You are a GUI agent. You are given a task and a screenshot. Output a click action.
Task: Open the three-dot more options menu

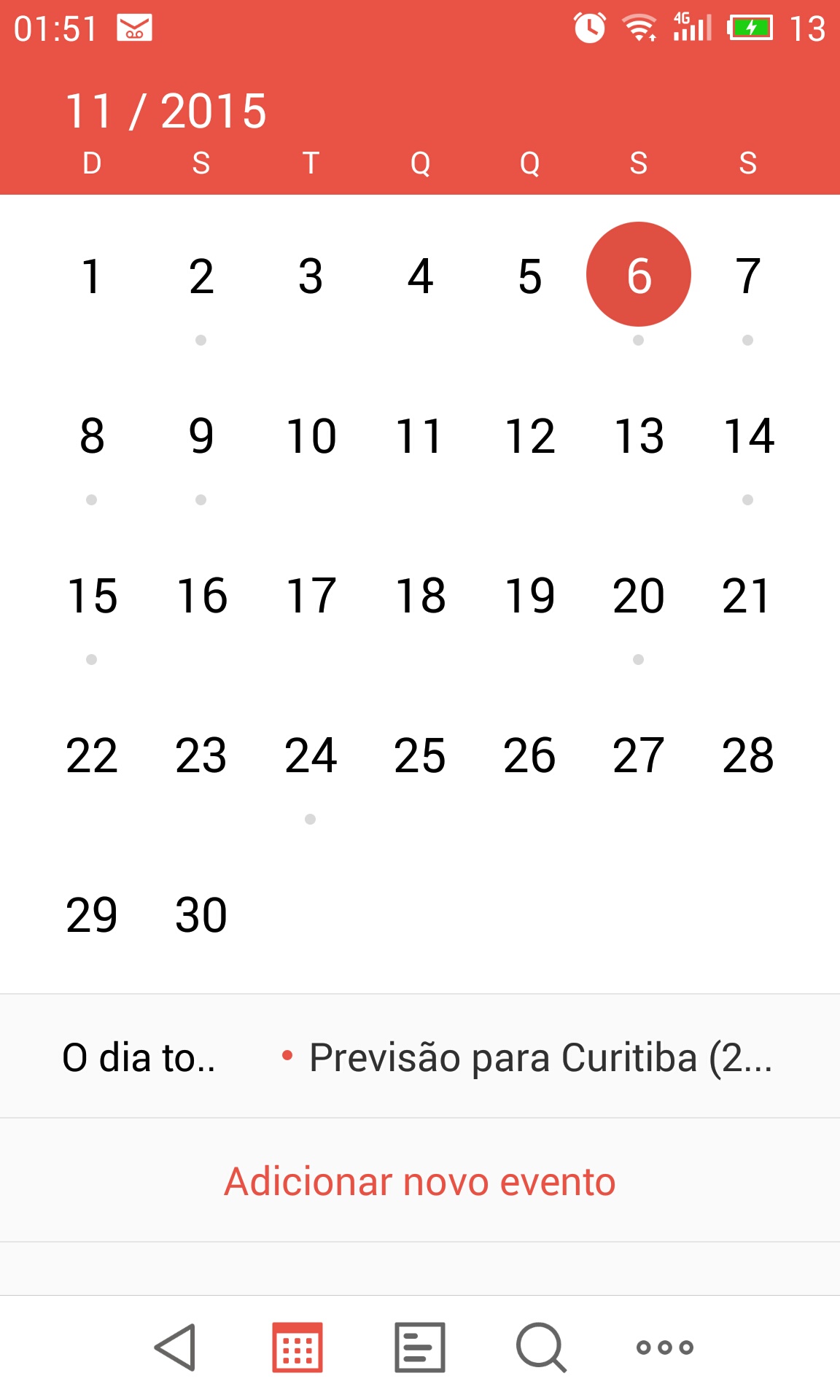(665, 1347)
